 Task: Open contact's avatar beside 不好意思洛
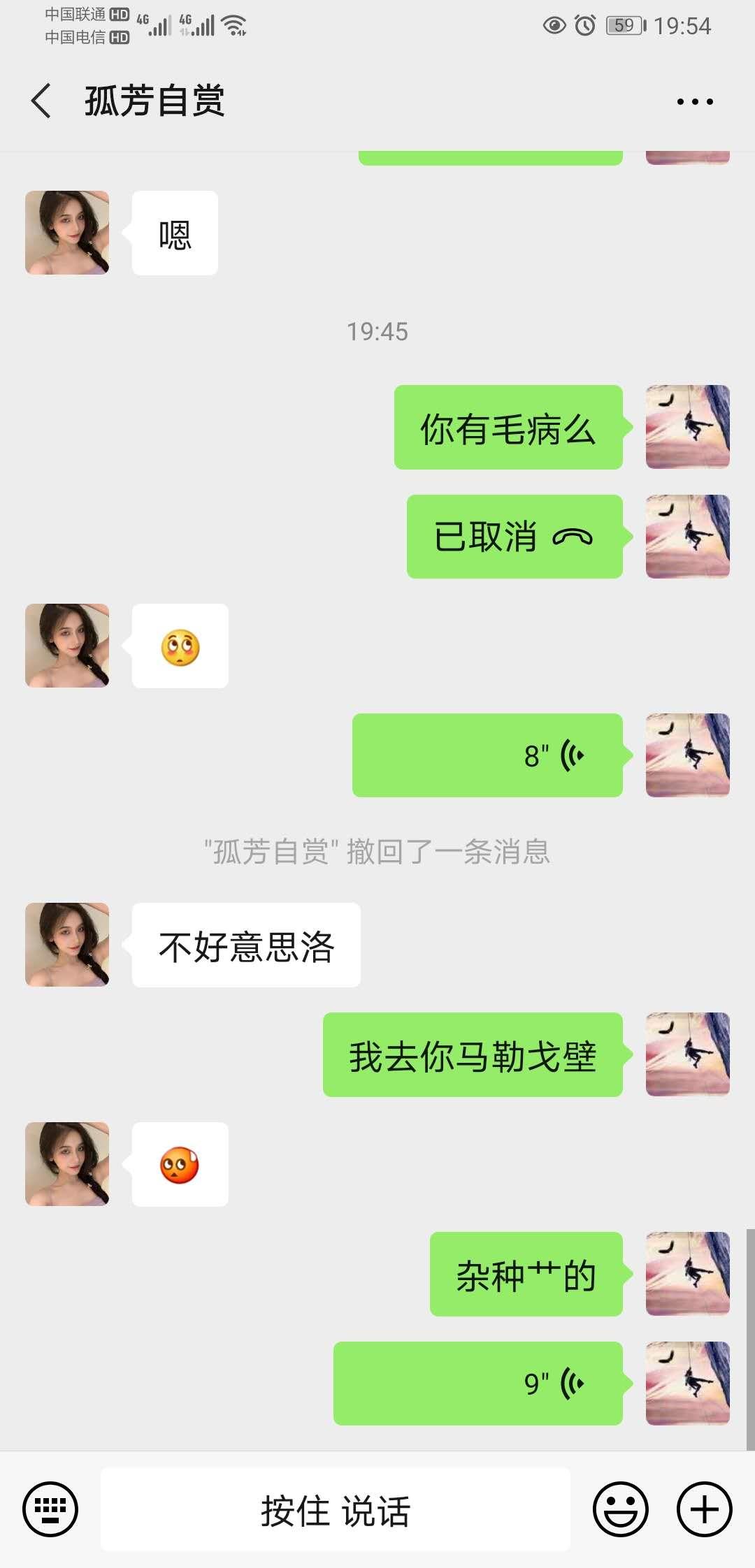coord(67,945)
